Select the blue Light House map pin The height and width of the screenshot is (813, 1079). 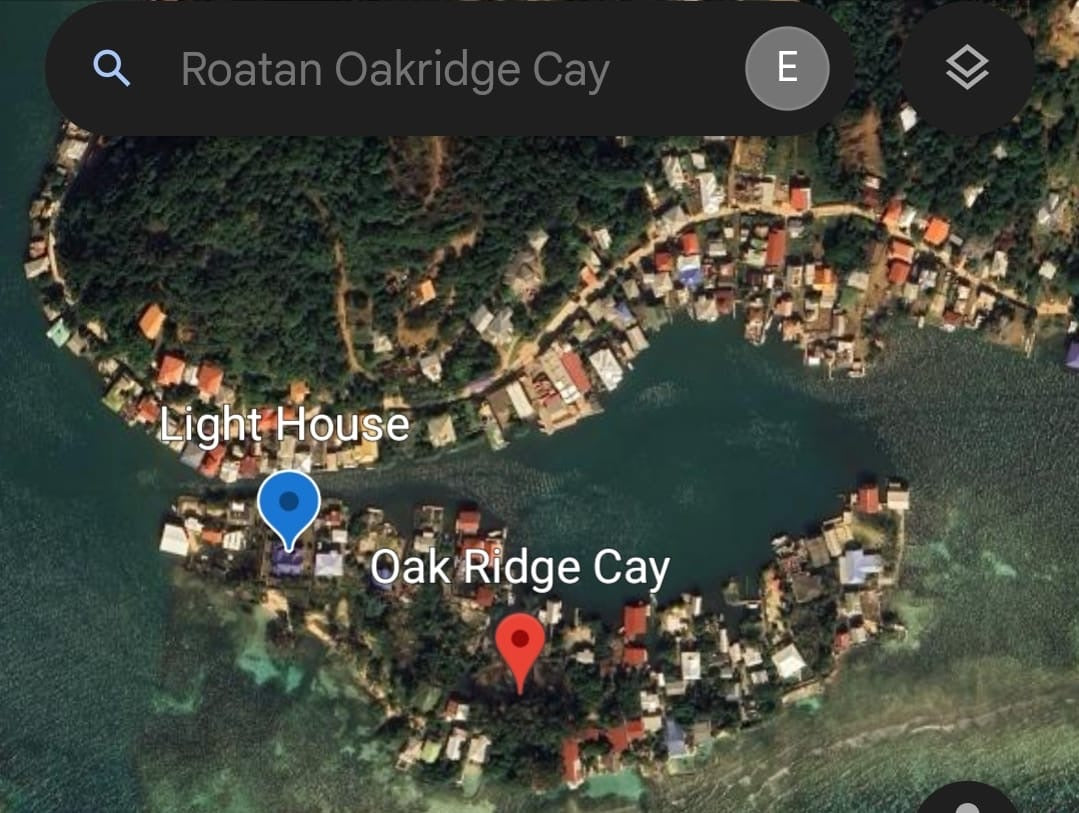pos(289,505)
